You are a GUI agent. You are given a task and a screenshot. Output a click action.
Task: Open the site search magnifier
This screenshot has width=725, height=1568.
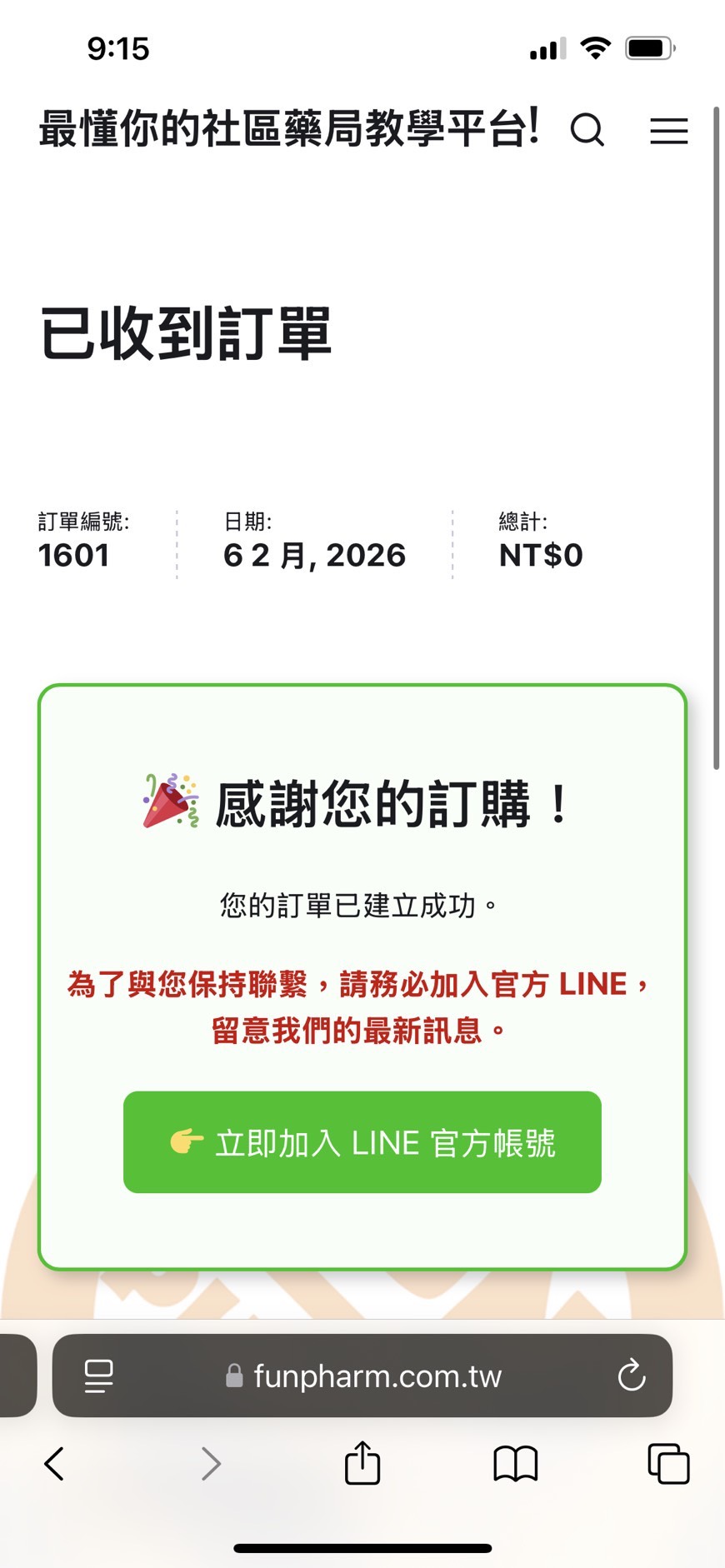587,130
